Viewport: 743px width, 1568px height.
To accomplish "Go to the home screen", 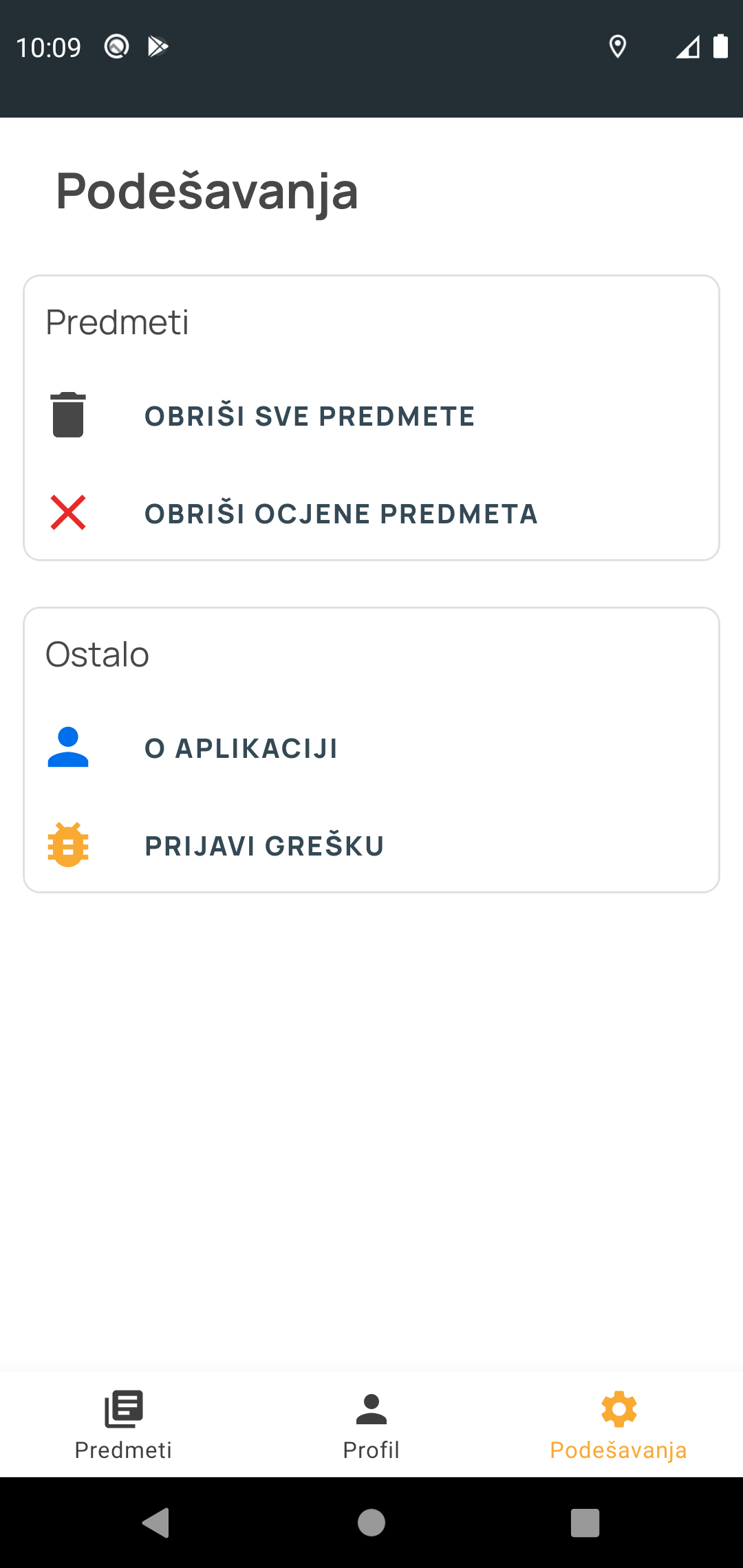I will point(371,1523).
